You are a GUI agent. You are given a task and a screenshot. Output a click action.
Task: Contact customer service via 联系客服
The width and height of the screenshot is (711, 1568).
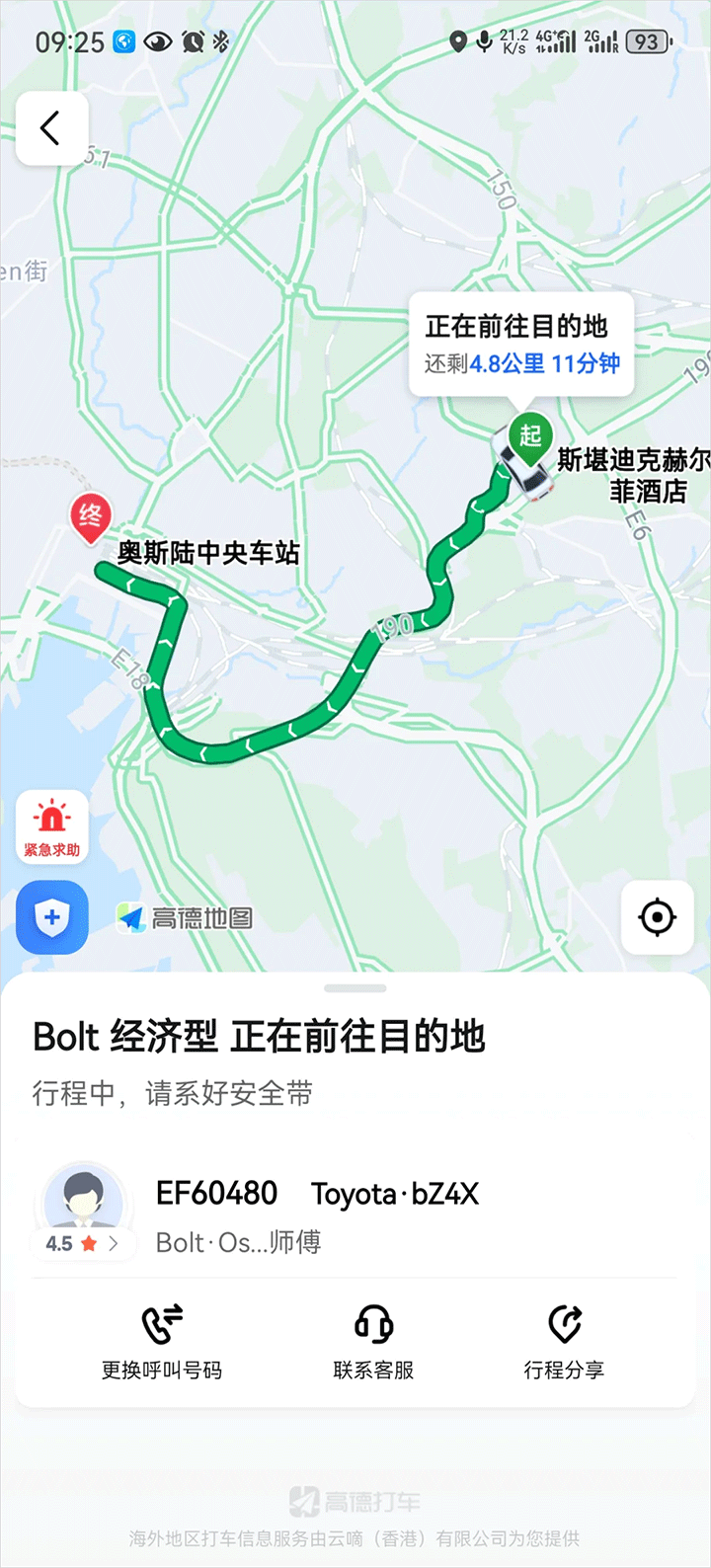click(373, 1341)
